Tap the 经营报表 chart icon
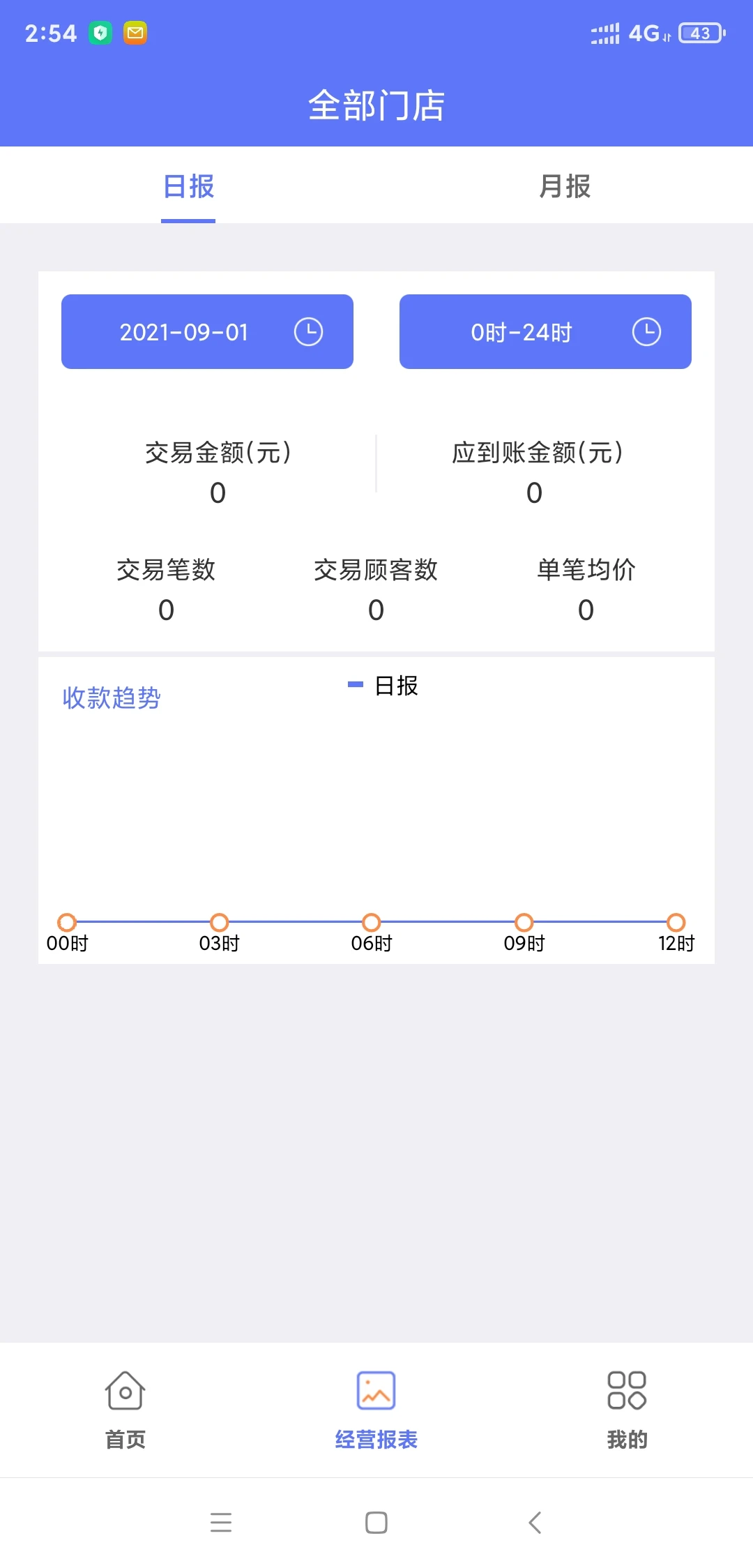This screenshot has width=753, height=1568. pos(376,1391)
